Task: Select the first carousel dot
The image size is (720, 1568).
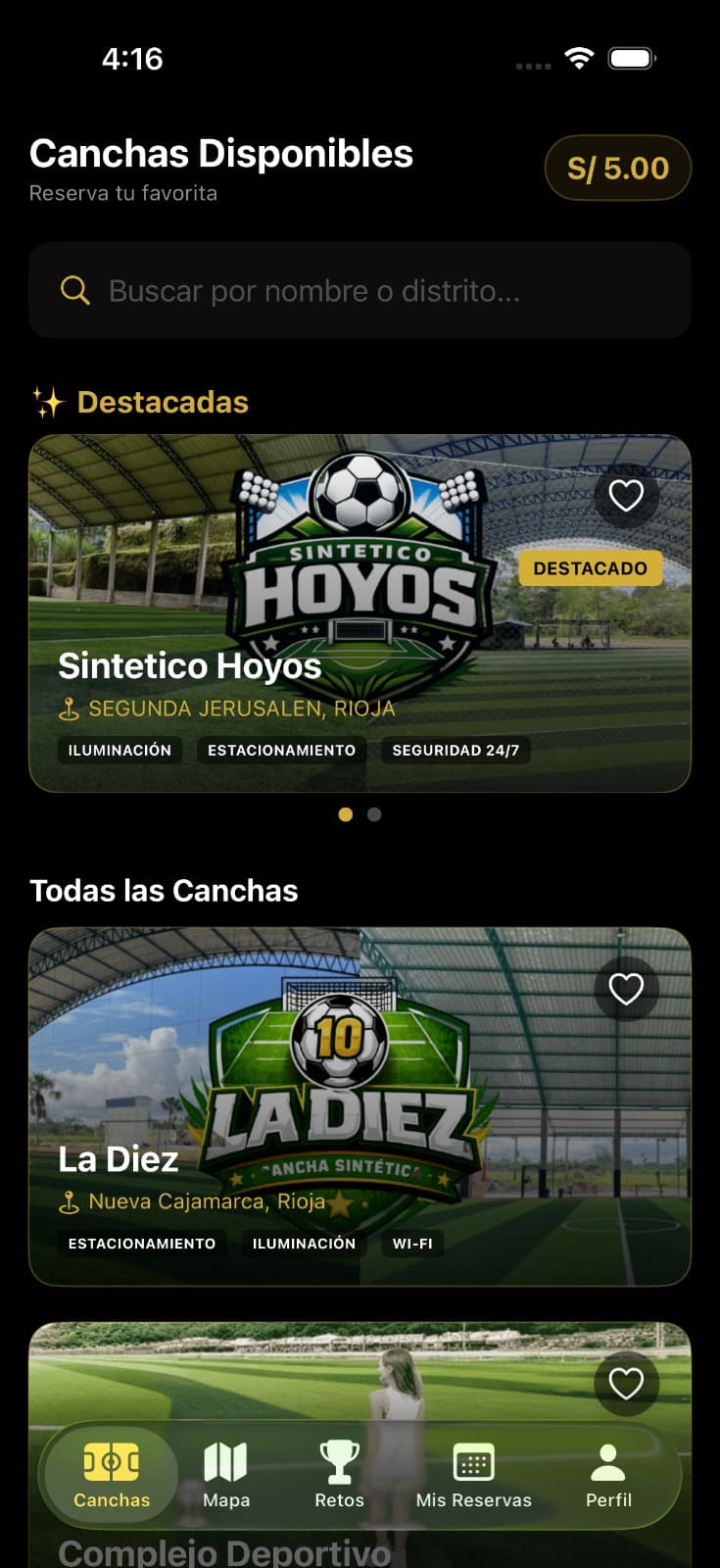Action: (x=346, y=814)
